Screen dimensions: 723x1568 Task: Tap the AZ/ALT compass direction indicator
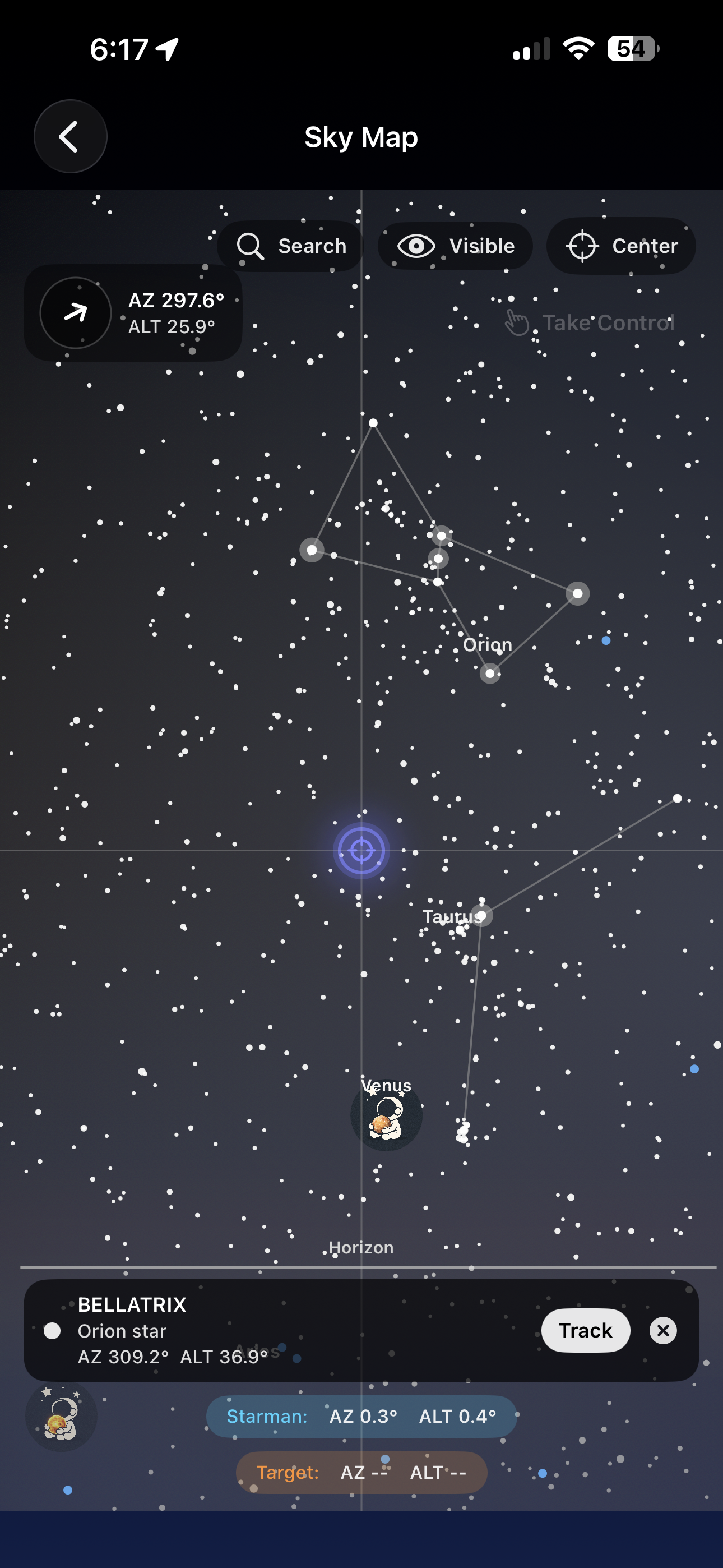76,313
